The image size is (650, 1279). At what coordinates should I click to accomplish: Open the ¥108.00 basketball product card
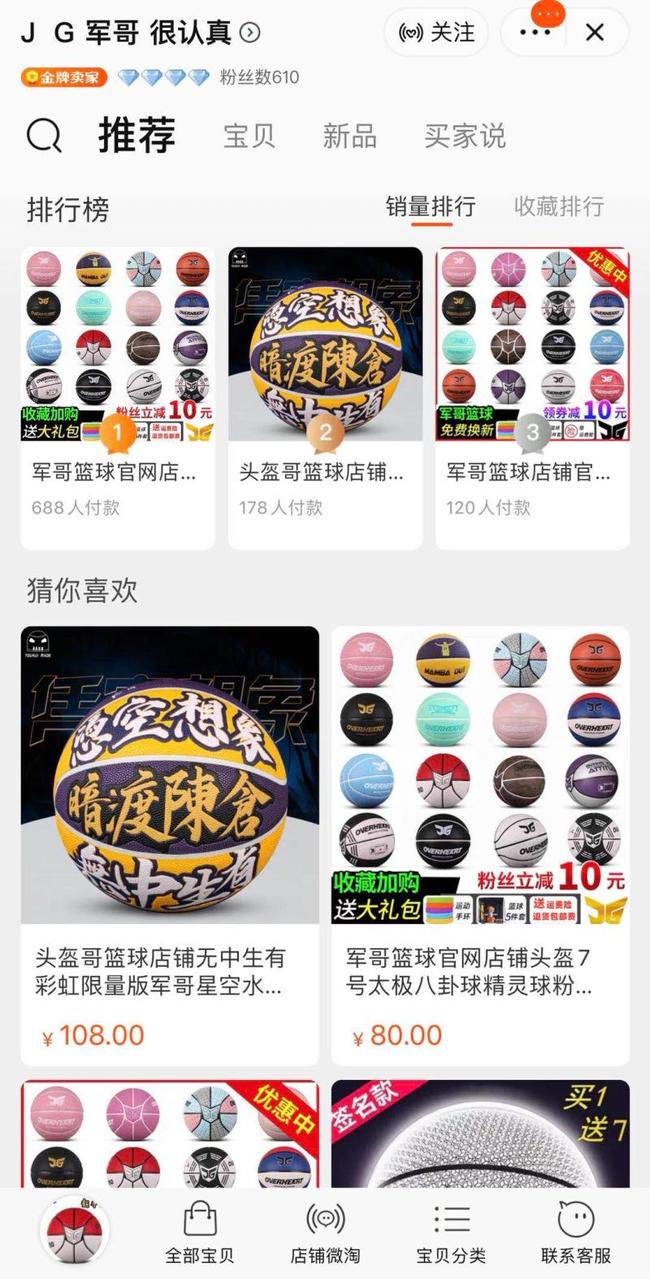(x=170, y=846)
